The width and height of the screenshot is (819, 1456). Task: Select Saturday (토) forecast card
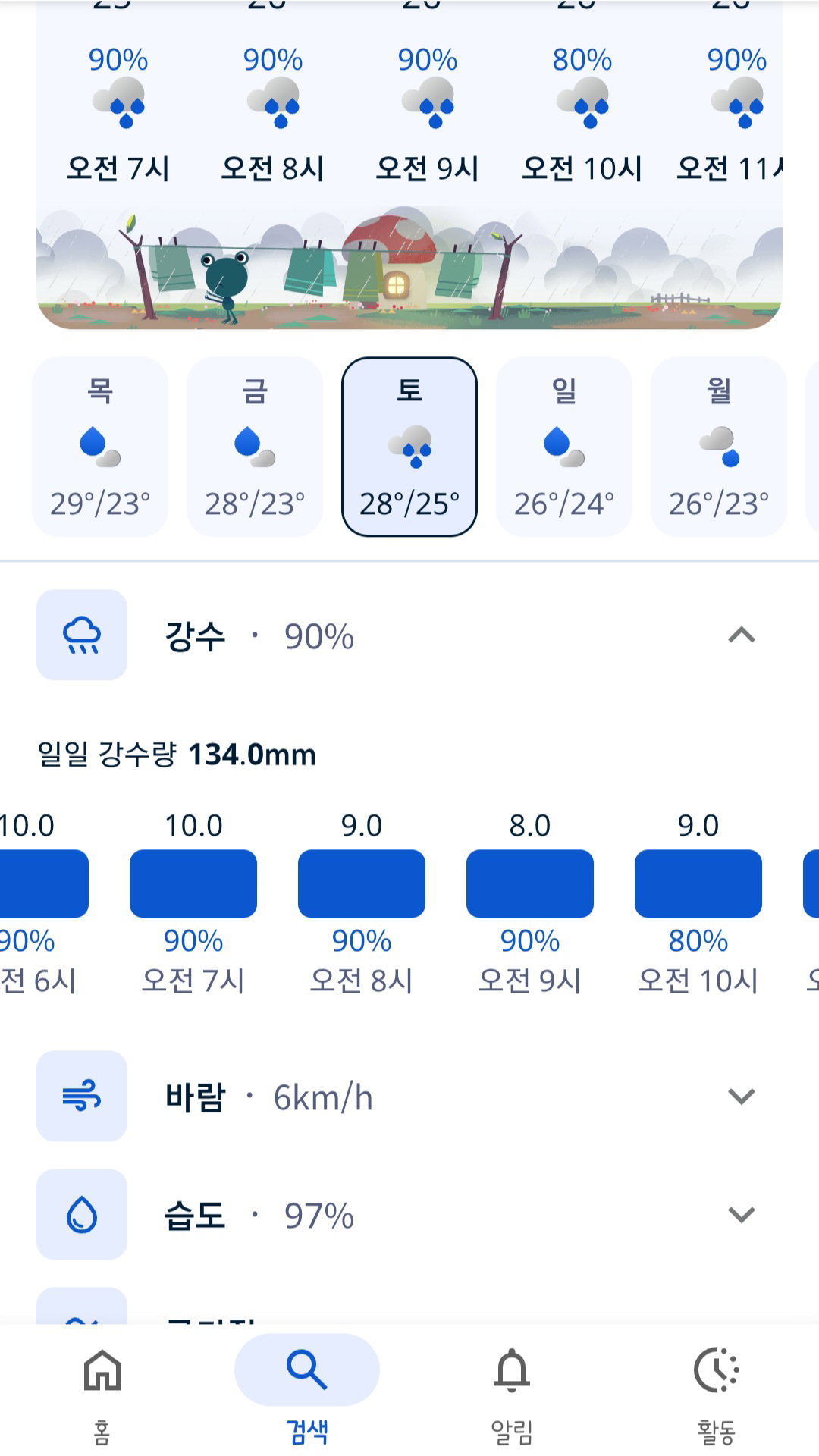[x=409, y=447]
